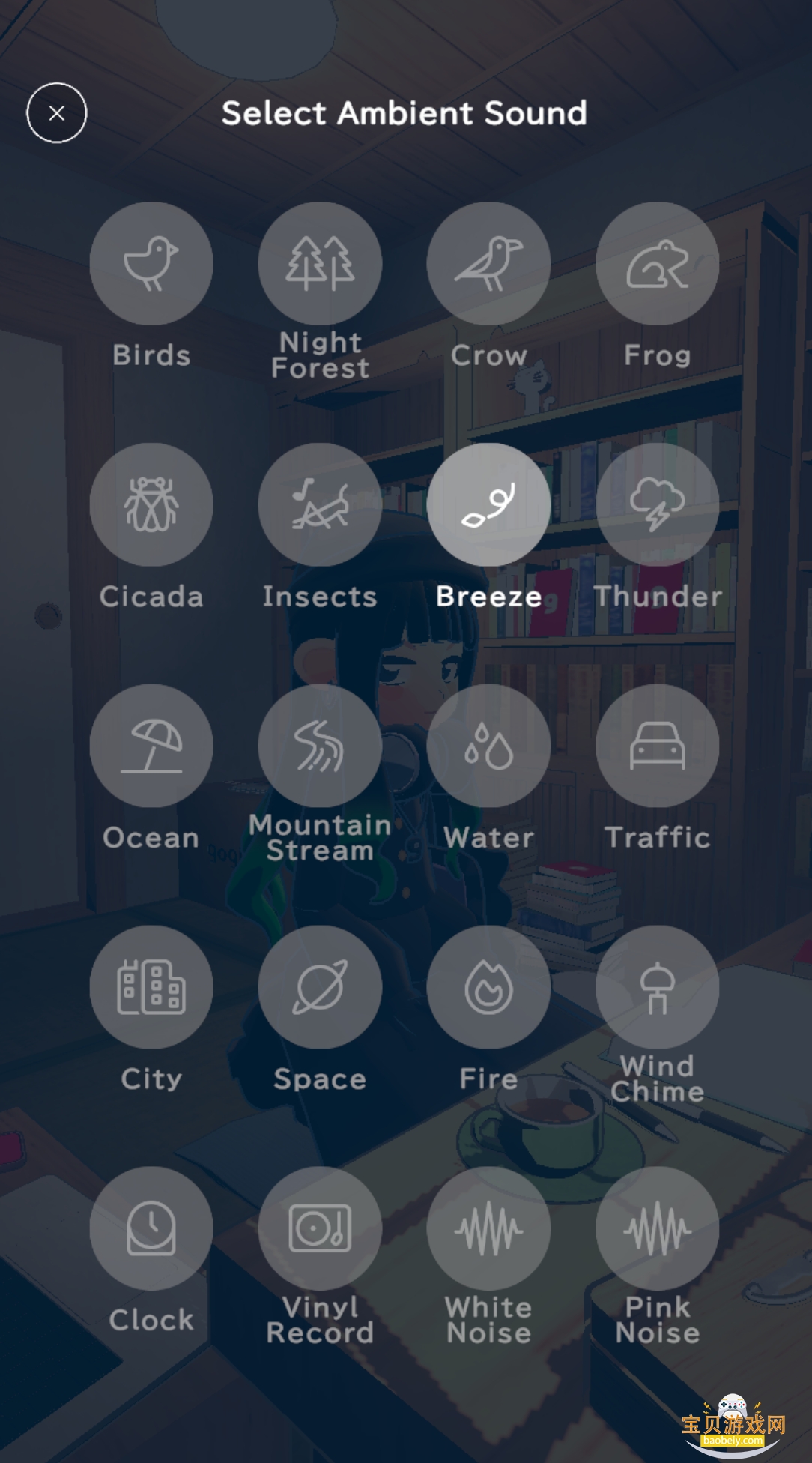Viewport: 812px width, 1463px height.
Task: Select the Clock ticking sound
Action: (151, 1228)
